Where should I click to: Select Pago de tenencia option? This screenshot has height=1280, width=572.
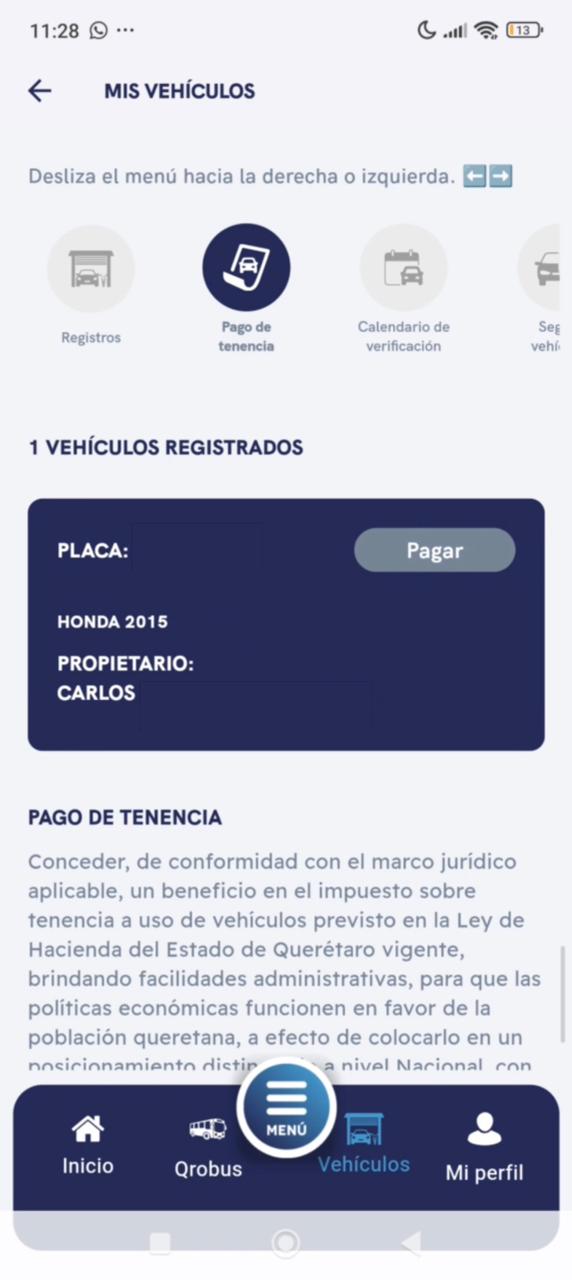coord(246,289)
